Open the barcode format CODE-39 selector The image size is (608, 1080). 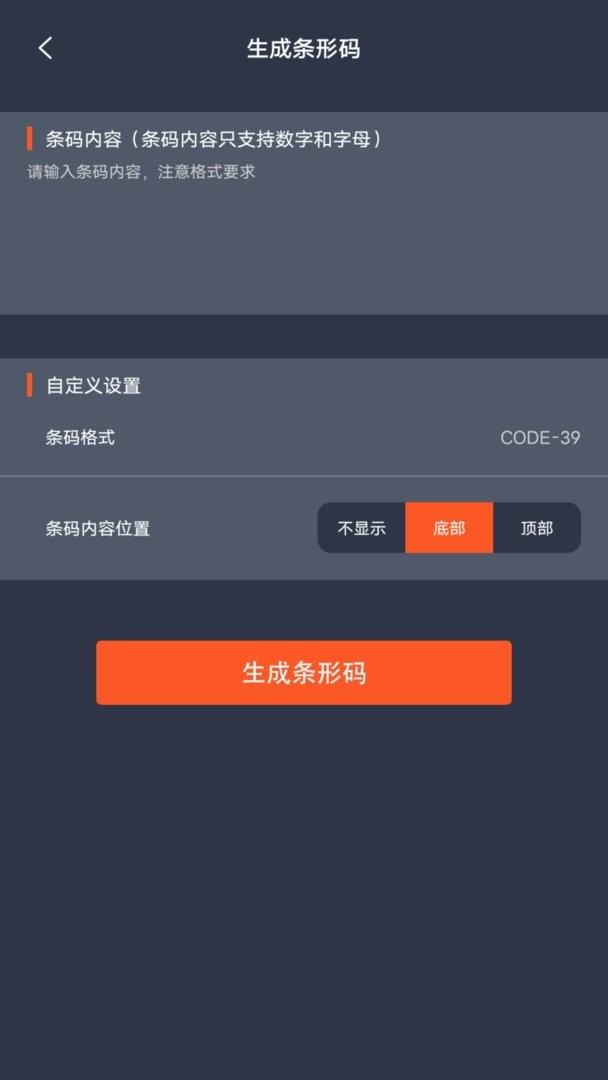(539, 438)
